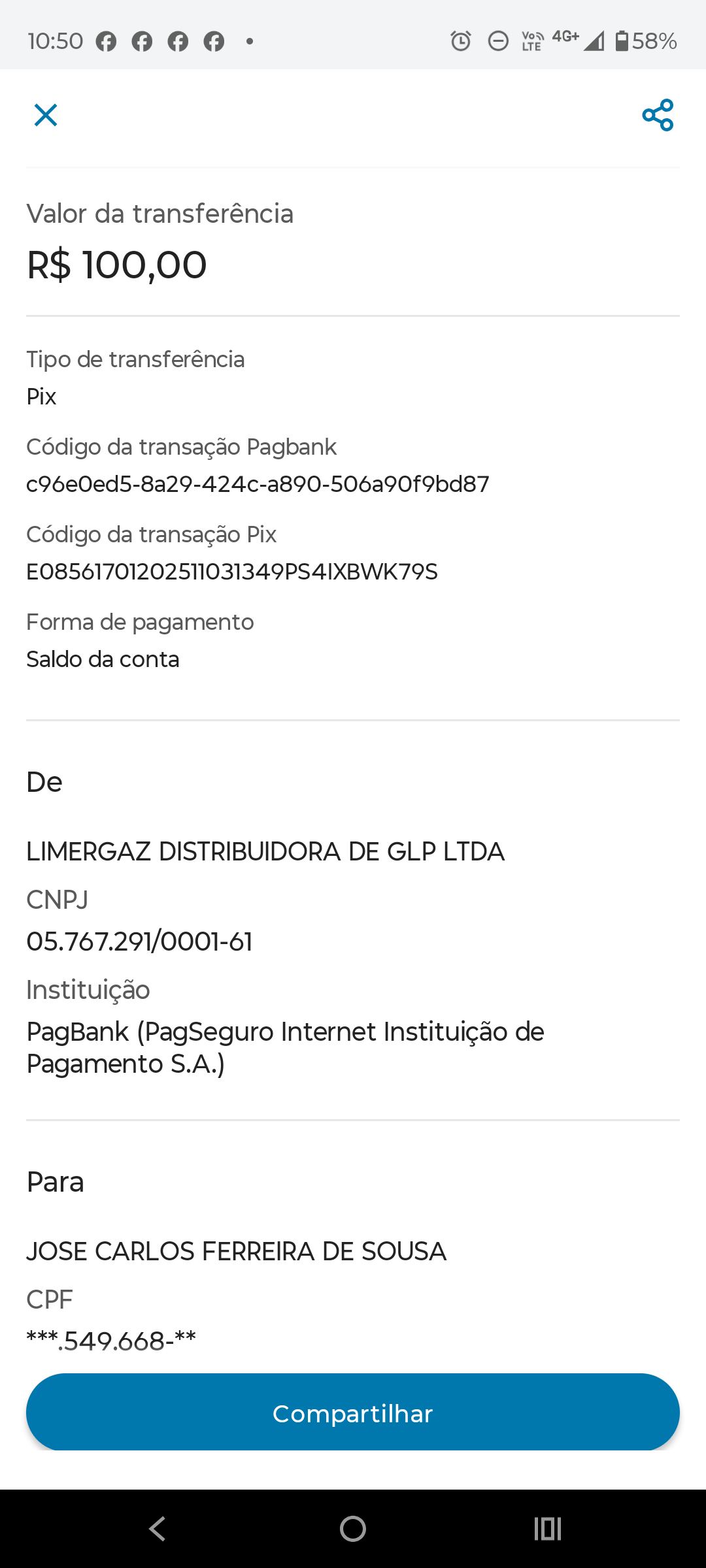Close the transfer receipt screen
Viewport: 706px width, 1568px height.
(x=46, y=115)
